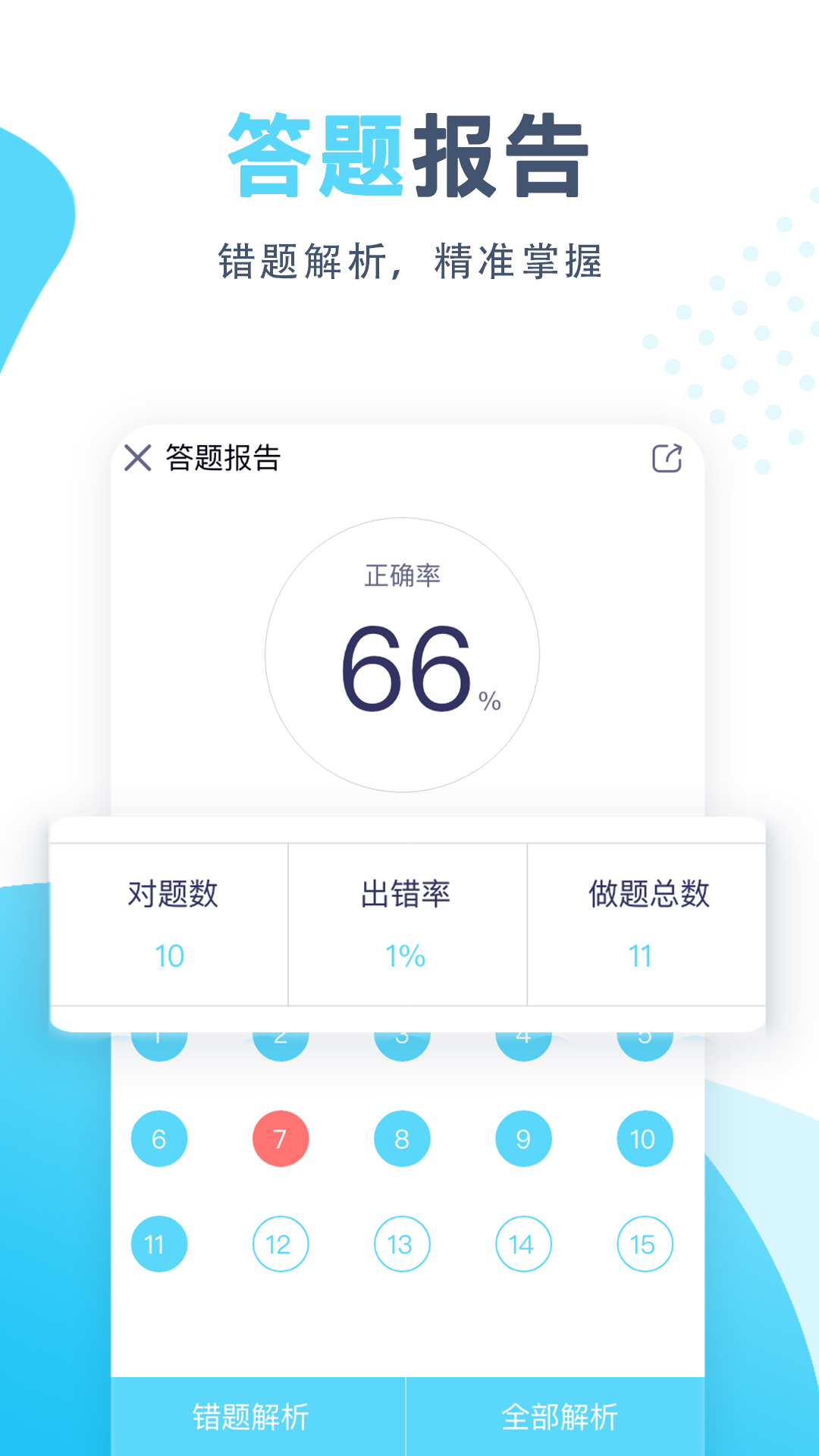The width and height of the screenshot is (819, 1456).
Task: Select the red question 7 icon
Action: (x=281, y=1137)
